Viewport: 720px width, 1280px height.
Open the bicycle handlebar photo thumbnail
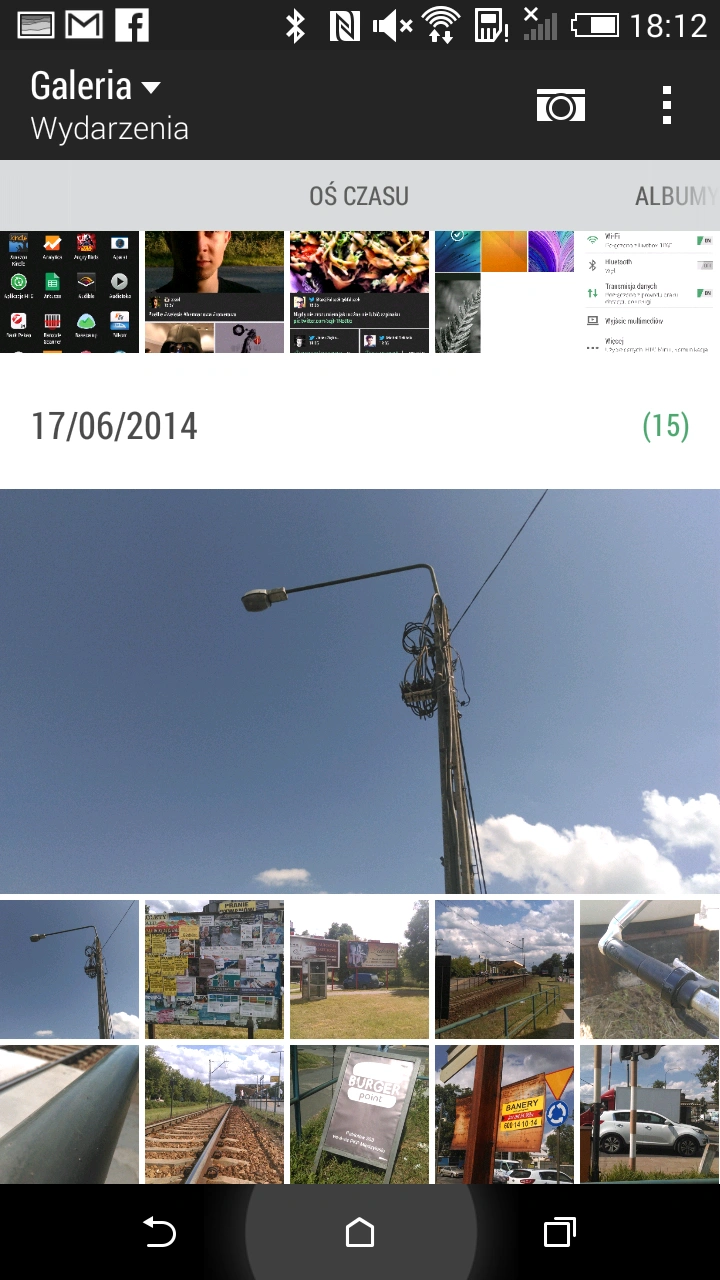(649, 969)
